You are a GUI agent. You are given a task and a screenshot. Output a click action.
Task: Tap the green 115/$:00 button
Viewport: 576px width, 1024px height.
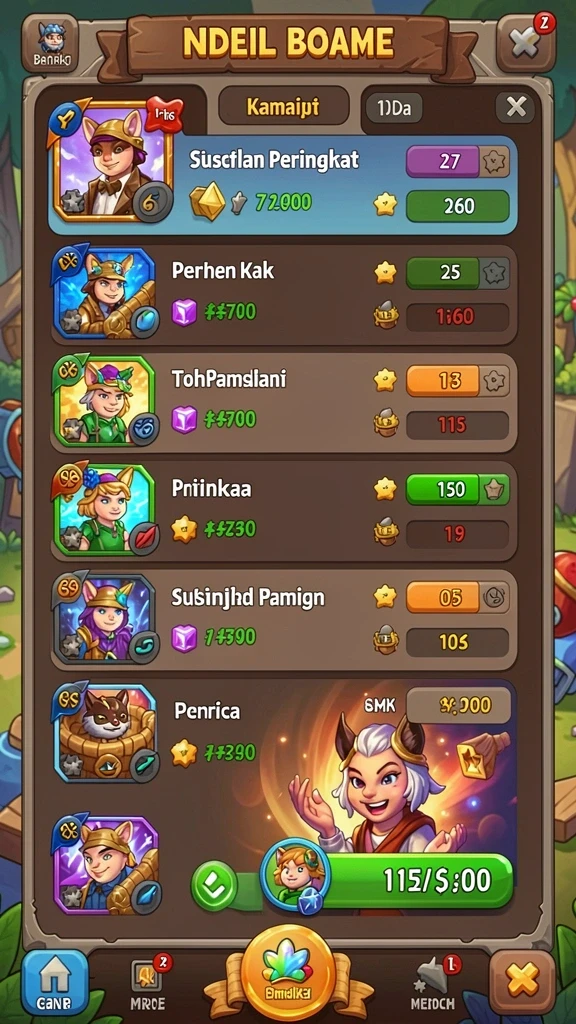tap(418, 880)
